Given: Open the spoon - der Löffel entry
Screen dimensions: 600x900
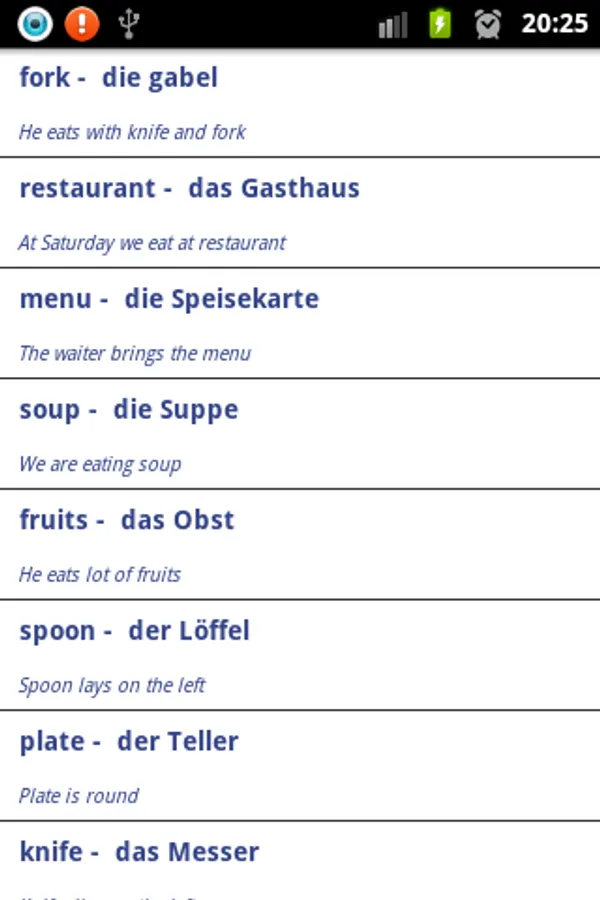Looking at the screenshot, I should click(x=300, y=656).
